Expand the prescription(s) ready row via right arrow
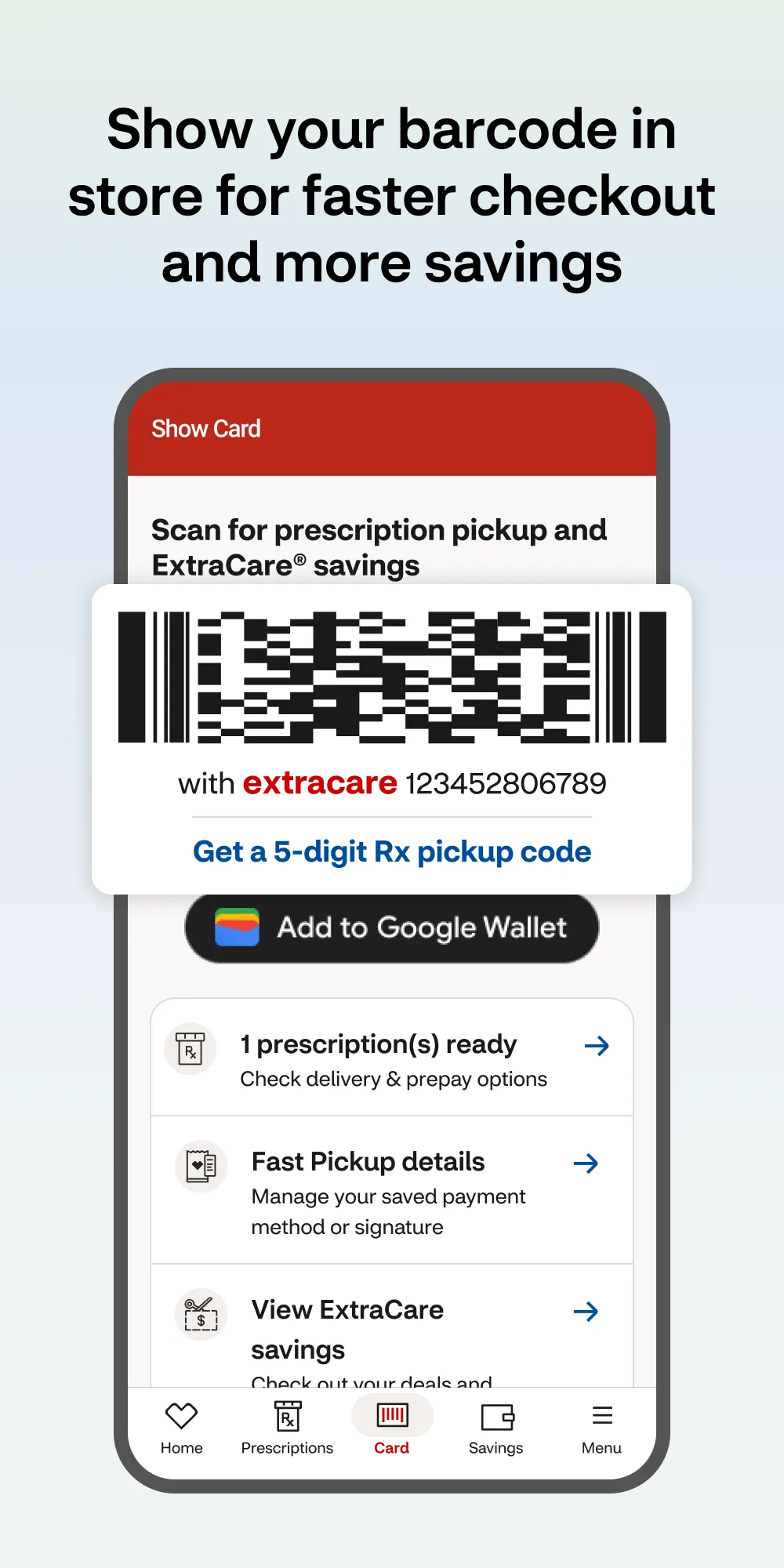Viewport: 784px width, 1568px height. (x=597, y=1045)
